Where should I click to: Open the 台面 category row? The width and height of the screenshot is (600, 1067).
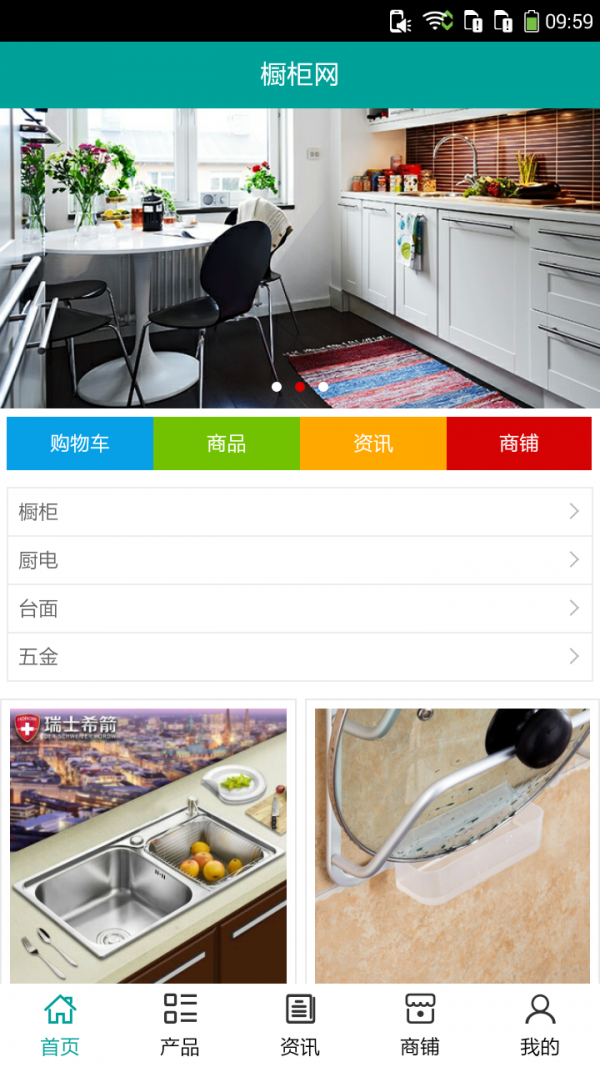[x=300, y=609]
